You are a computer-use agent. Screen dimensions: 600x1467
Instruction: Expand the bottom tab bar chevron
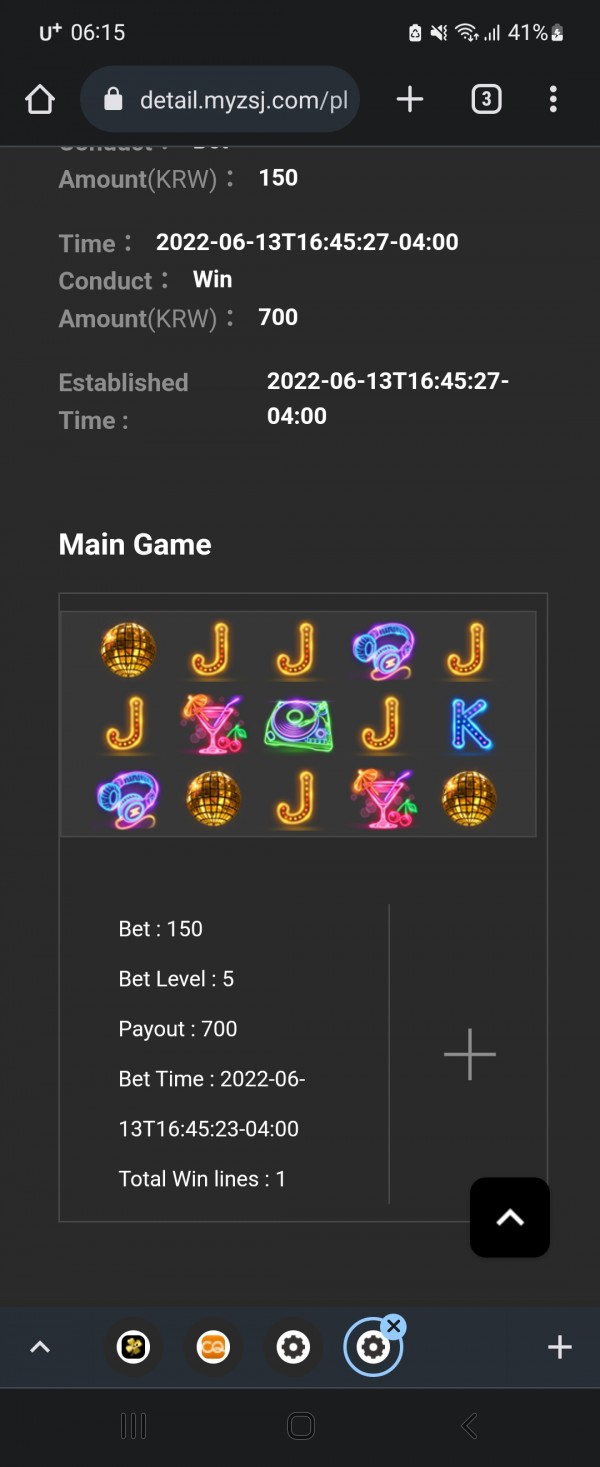tap(40, 1347)
